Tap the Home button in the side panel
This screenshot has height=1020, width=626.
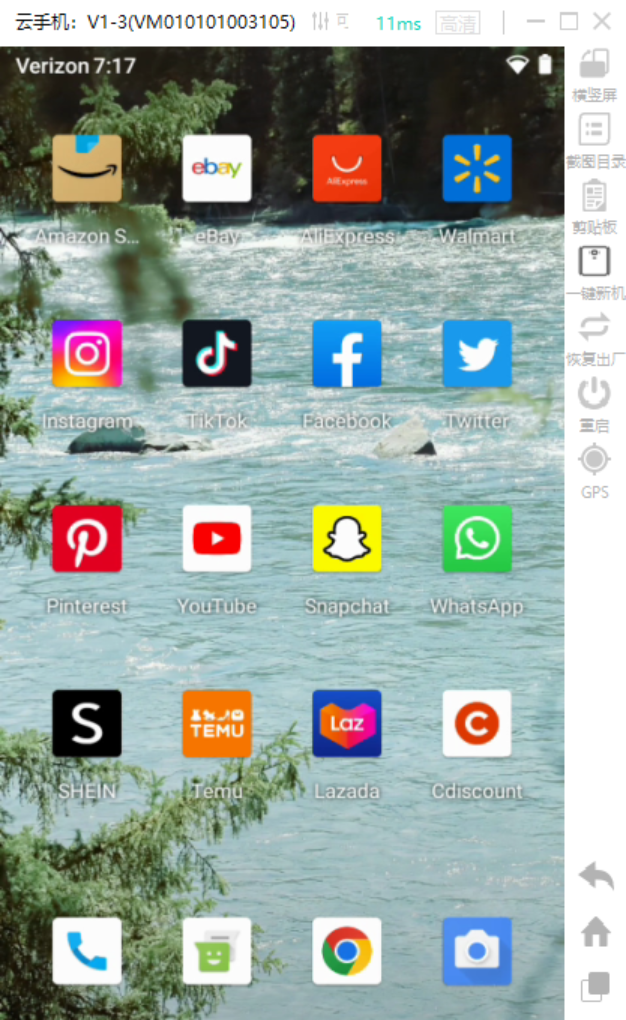point(596,932)
